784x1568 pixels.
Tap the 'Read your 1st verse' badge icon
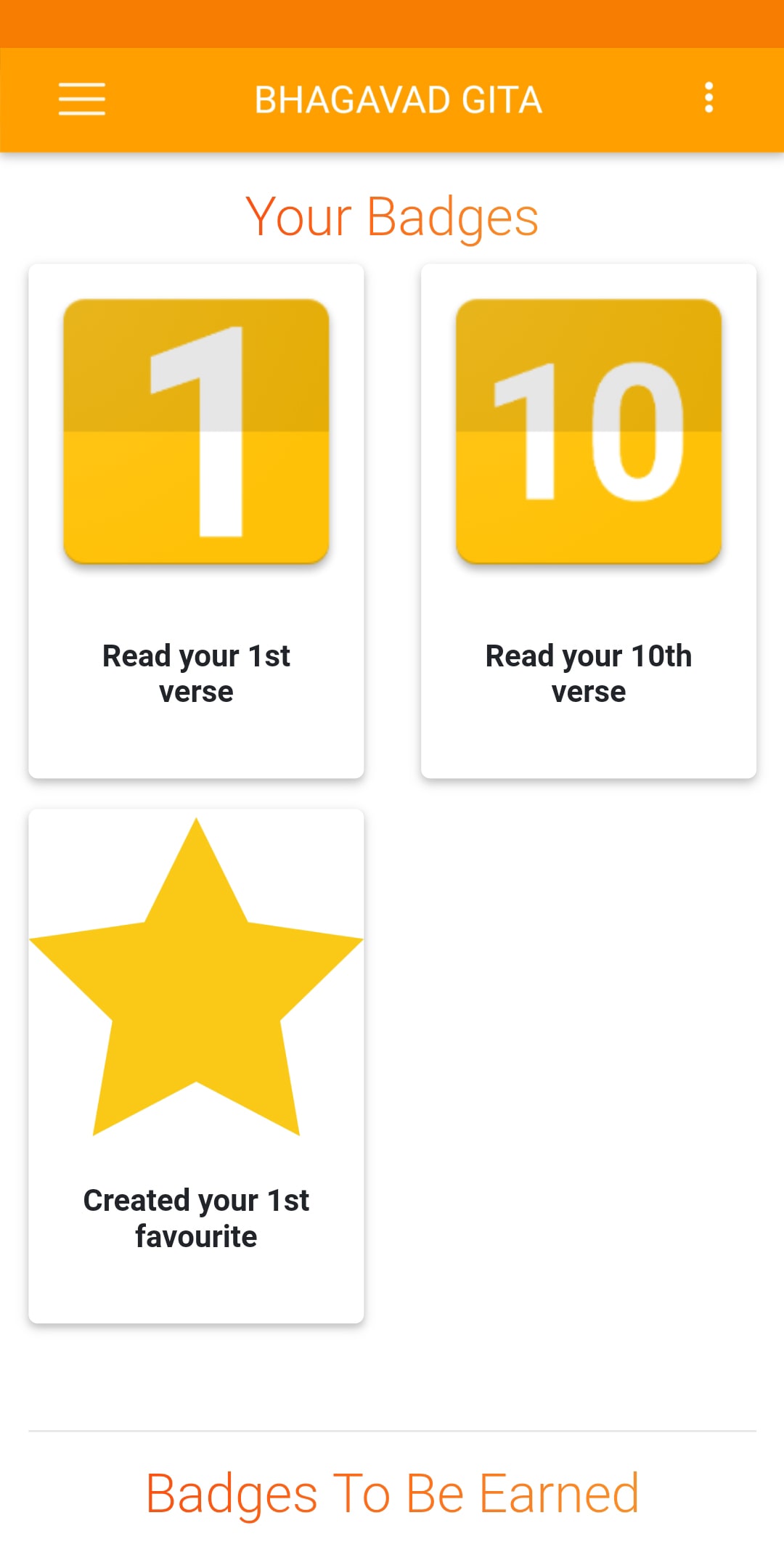196,430
